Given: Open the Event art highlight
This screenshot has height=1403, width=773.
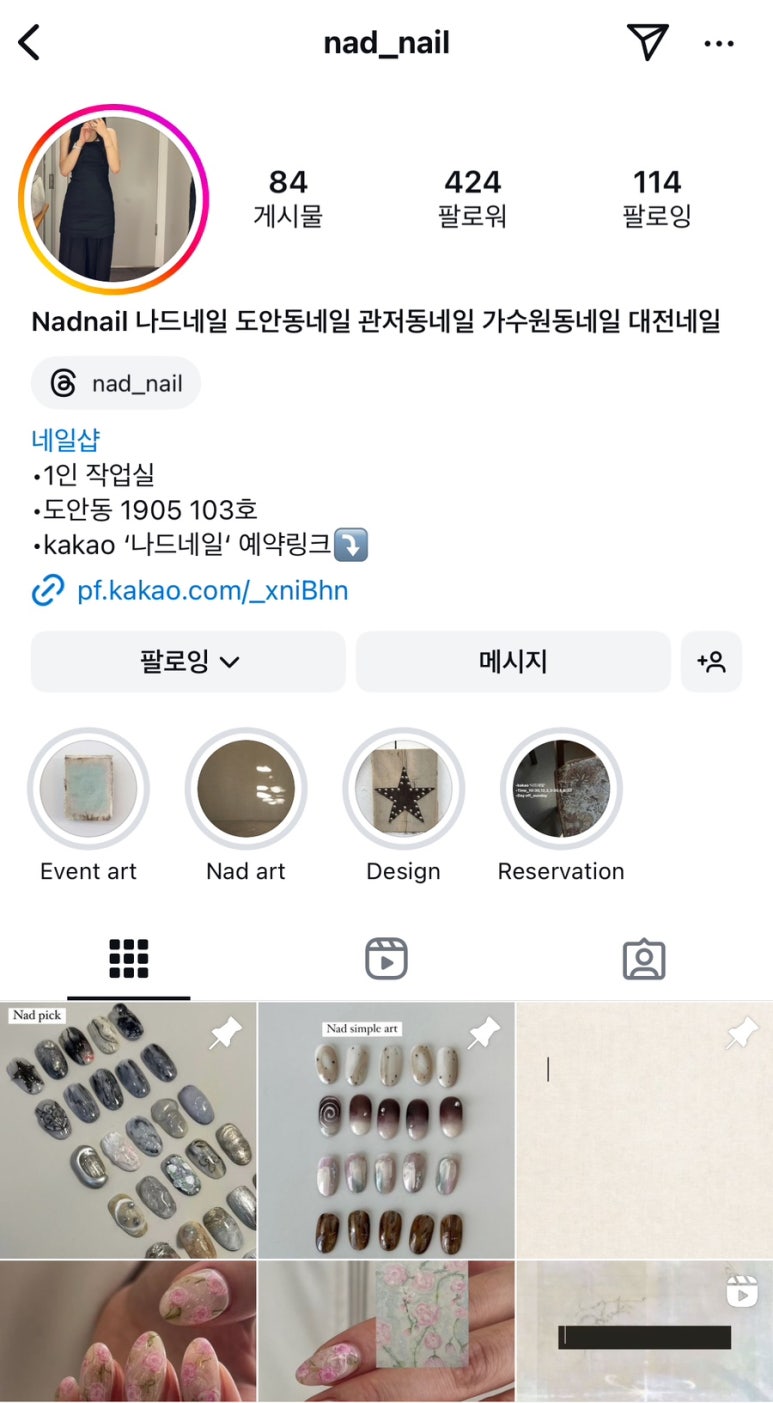Looking at the screenshot, I should [88, 789].
